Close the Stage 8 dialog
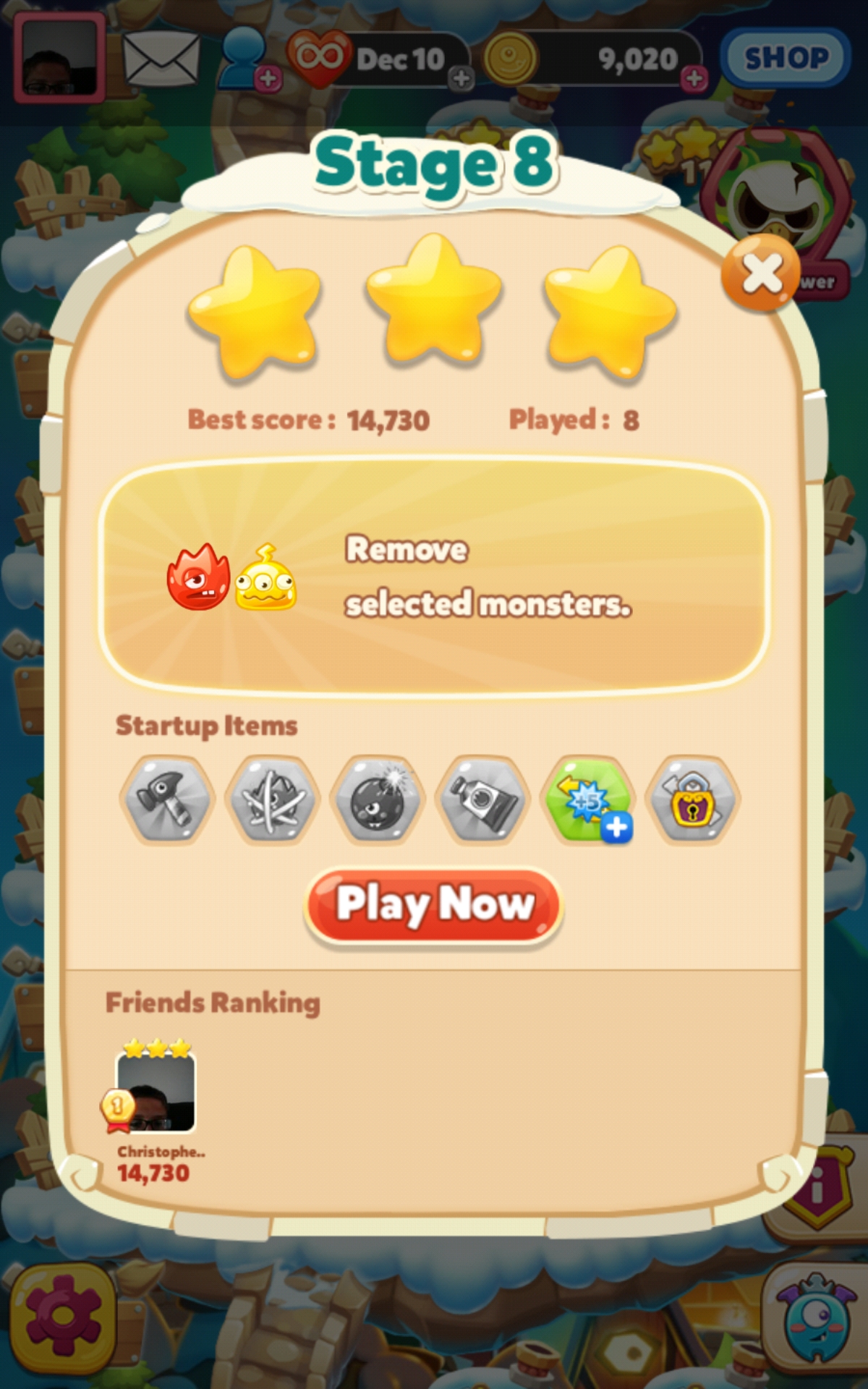Screen dimensions: 868x1389 (760, 273)
